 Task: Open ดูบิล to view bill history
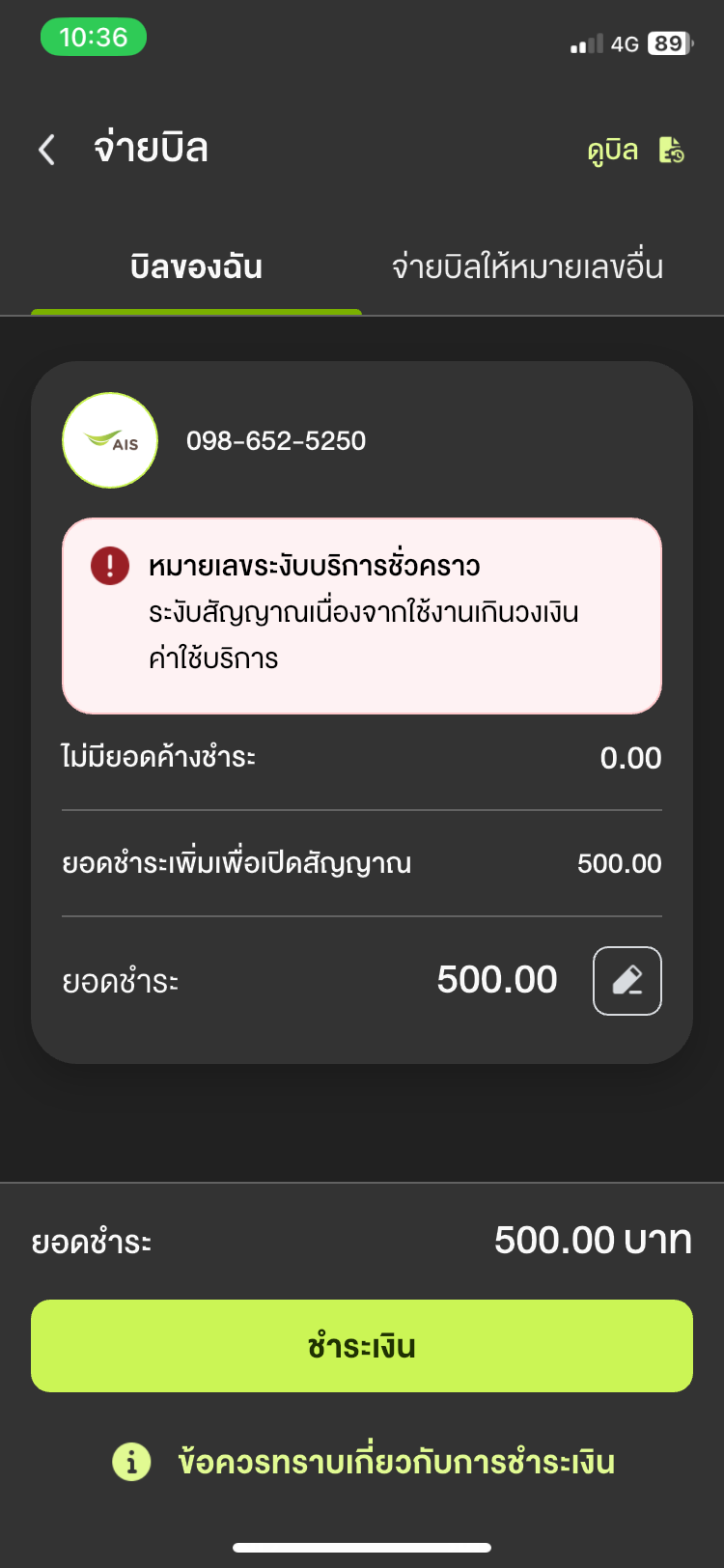tap(635, 151)
